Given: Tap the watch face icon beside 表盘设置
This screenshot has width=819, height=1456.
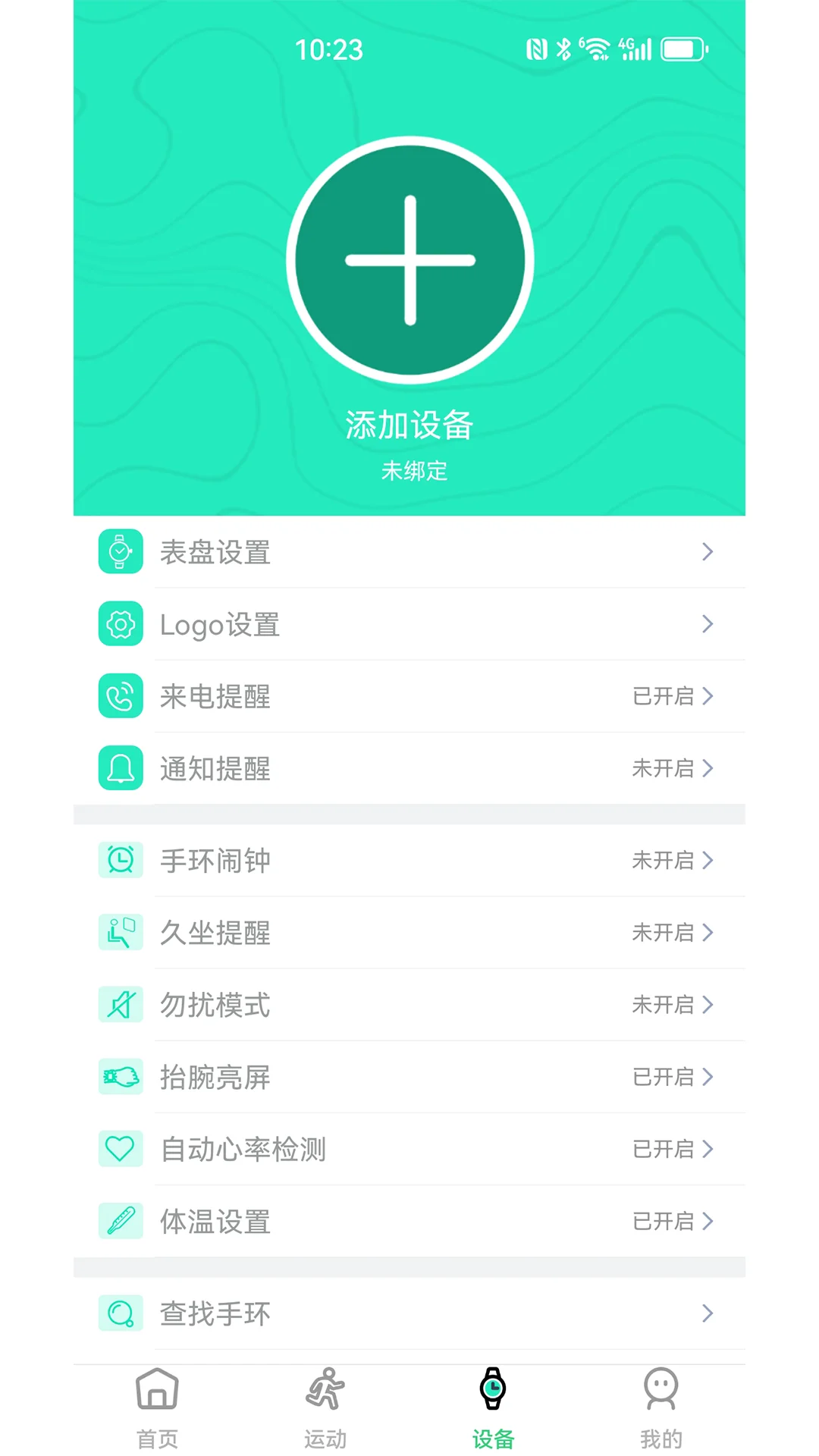Looking at the screenshot, I should [x=121, y=553].
